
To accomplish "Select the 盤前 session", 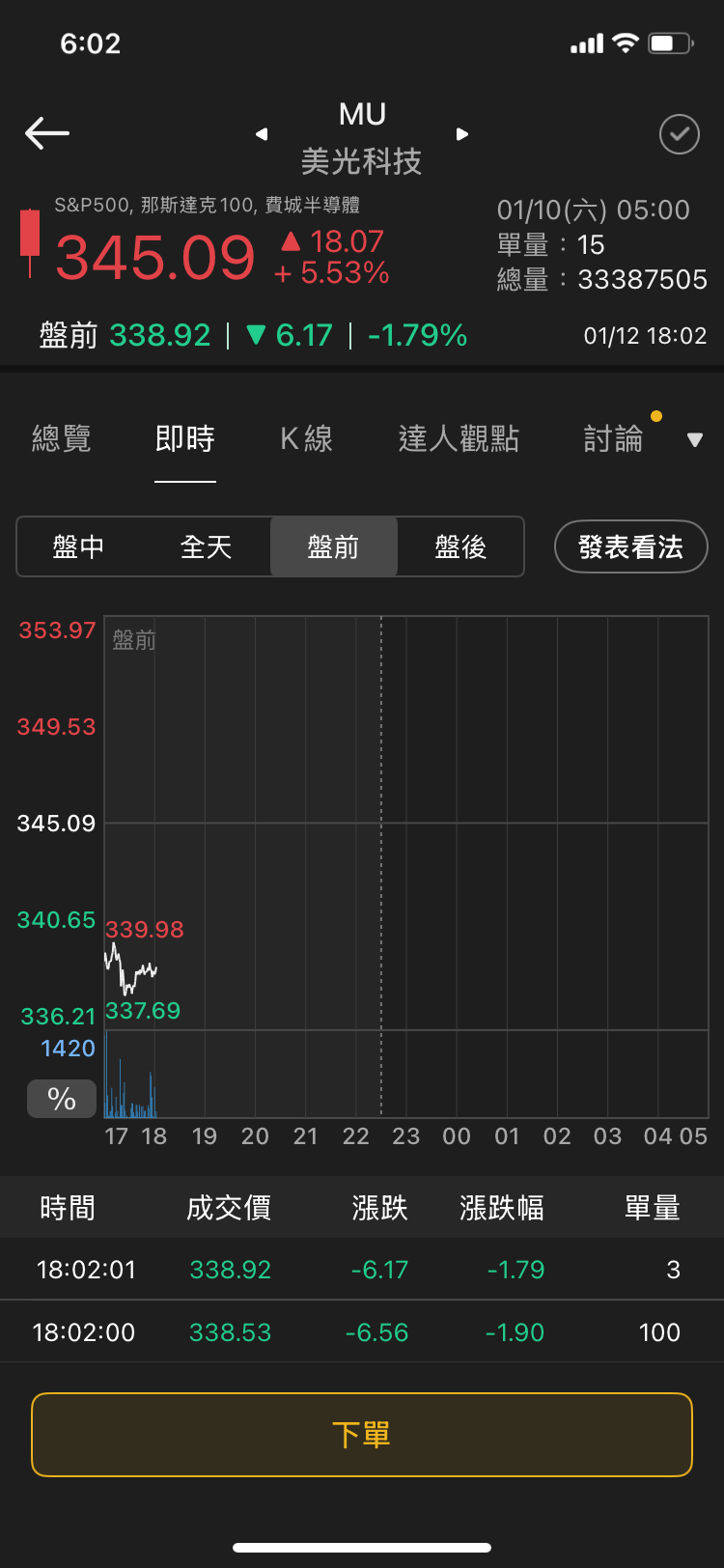I will click(x=333, y=547).
